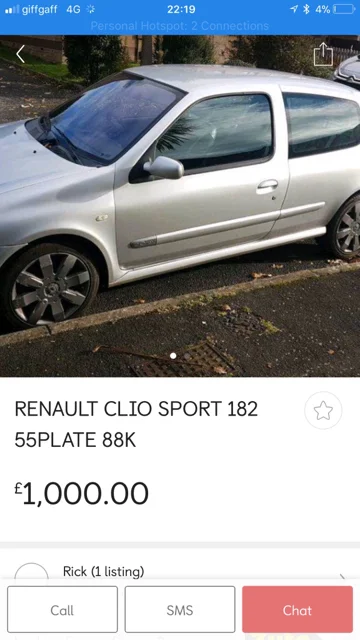Send the seller an SMS
Screen dimensions: 360x640
(x=180, y=609)
